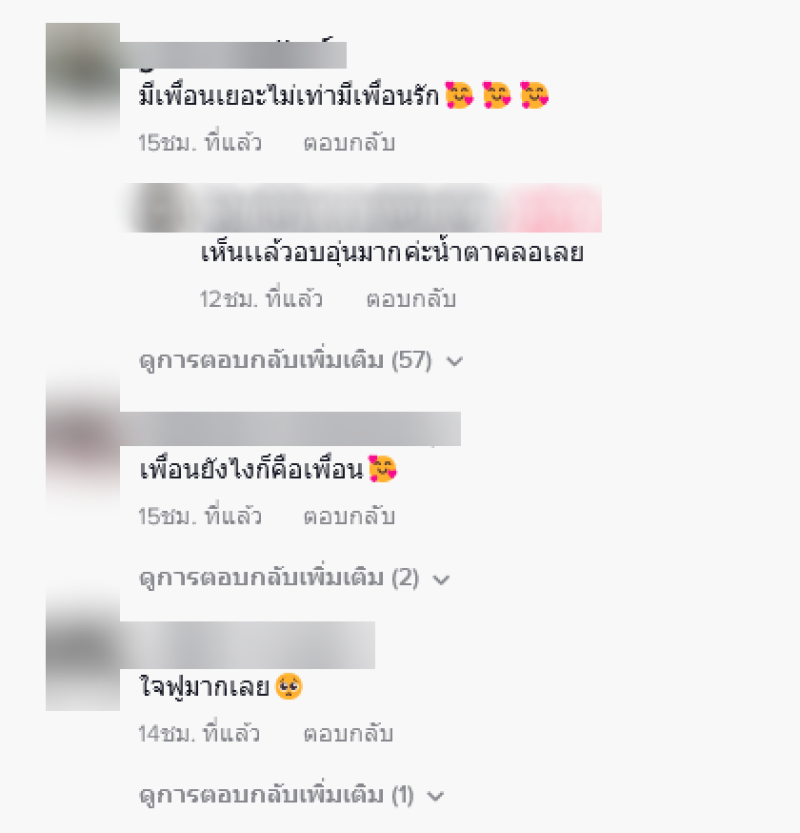The height and width of the screenshot is (833, 800).
Task: Expand the 57 more replies
Action: coord(300,361)
